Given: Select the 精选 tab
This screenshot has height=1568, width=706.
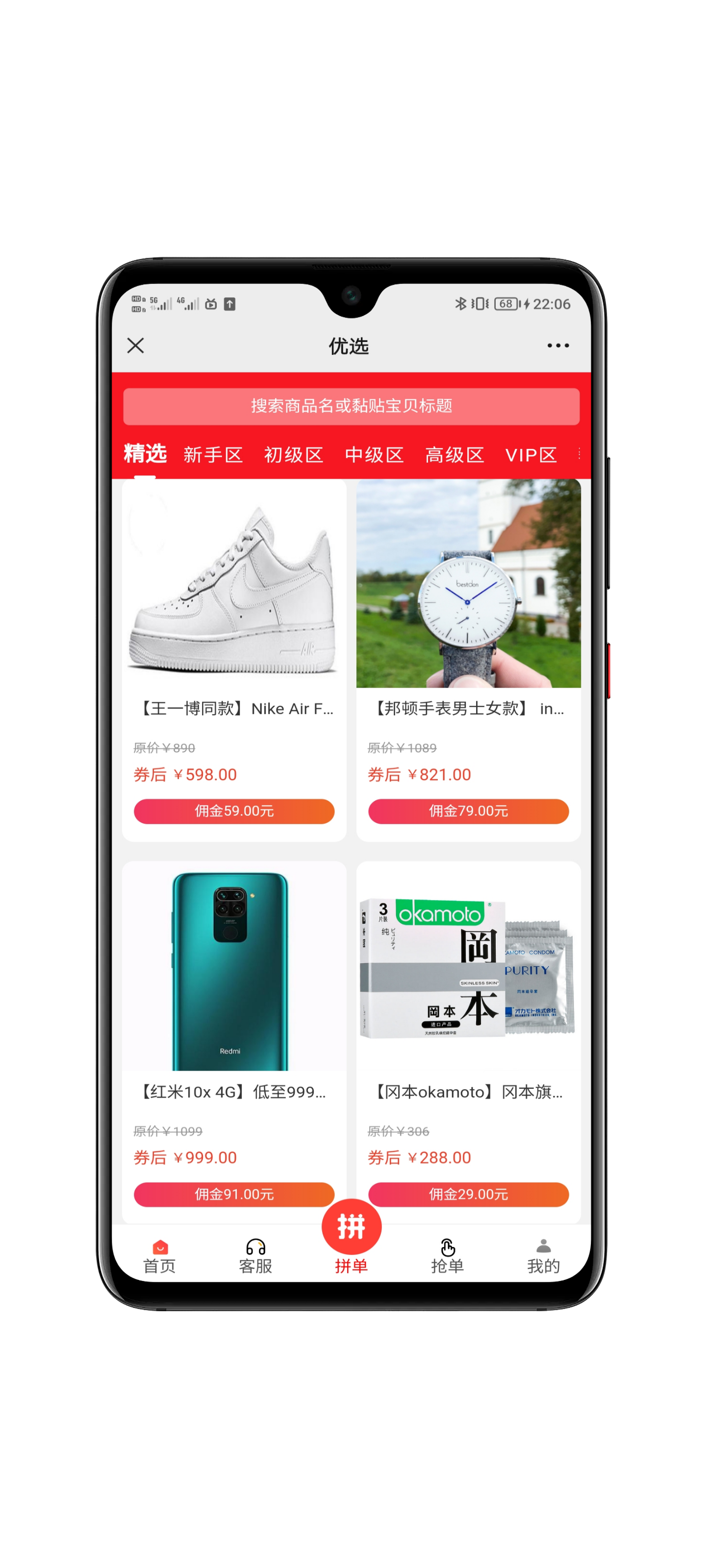Looking at the screenshot, I should point(145,453).
